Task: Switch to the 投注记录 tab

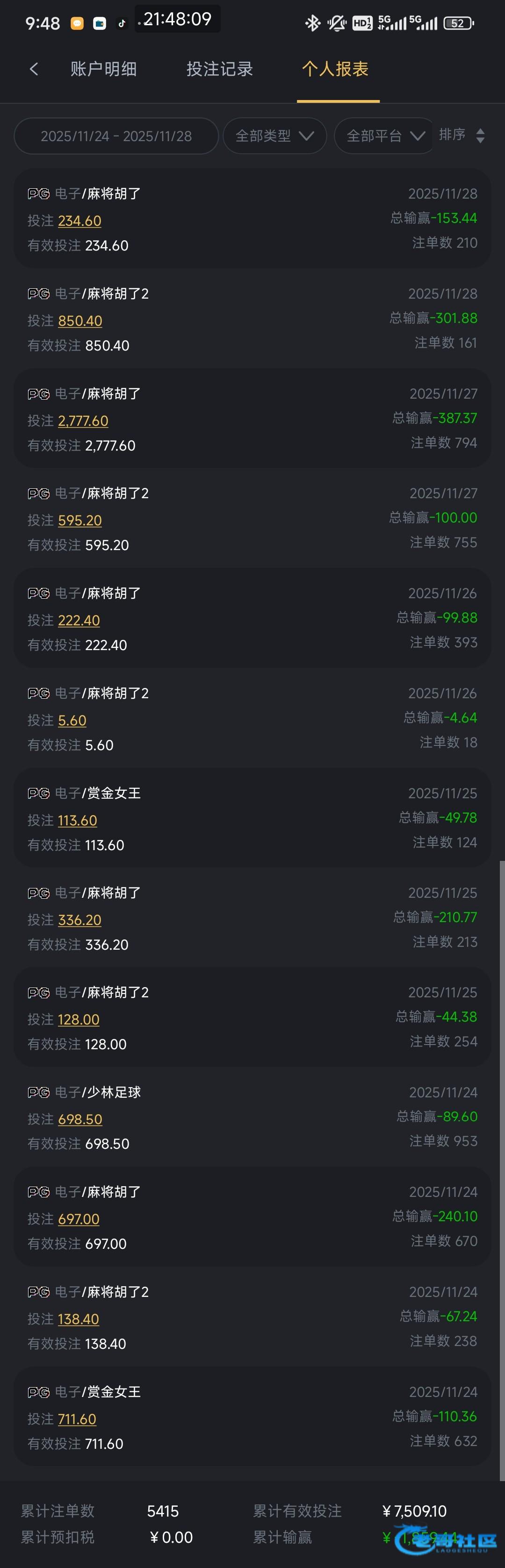Action: tap(219, 69)
